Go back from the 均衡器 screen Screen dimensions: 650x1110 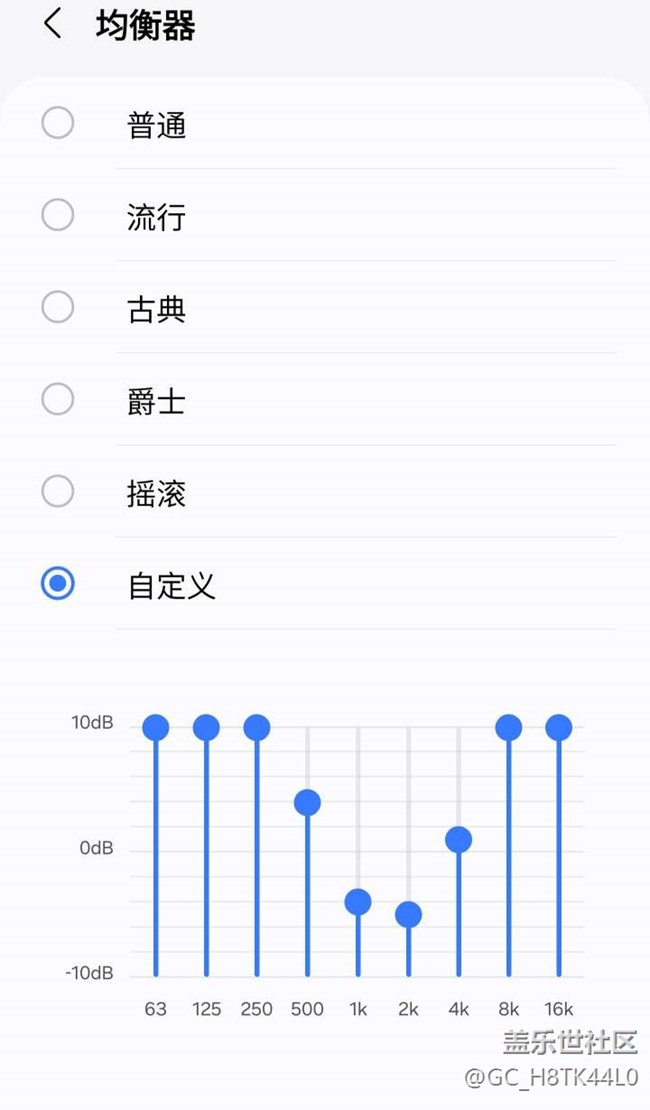point(53,25)
